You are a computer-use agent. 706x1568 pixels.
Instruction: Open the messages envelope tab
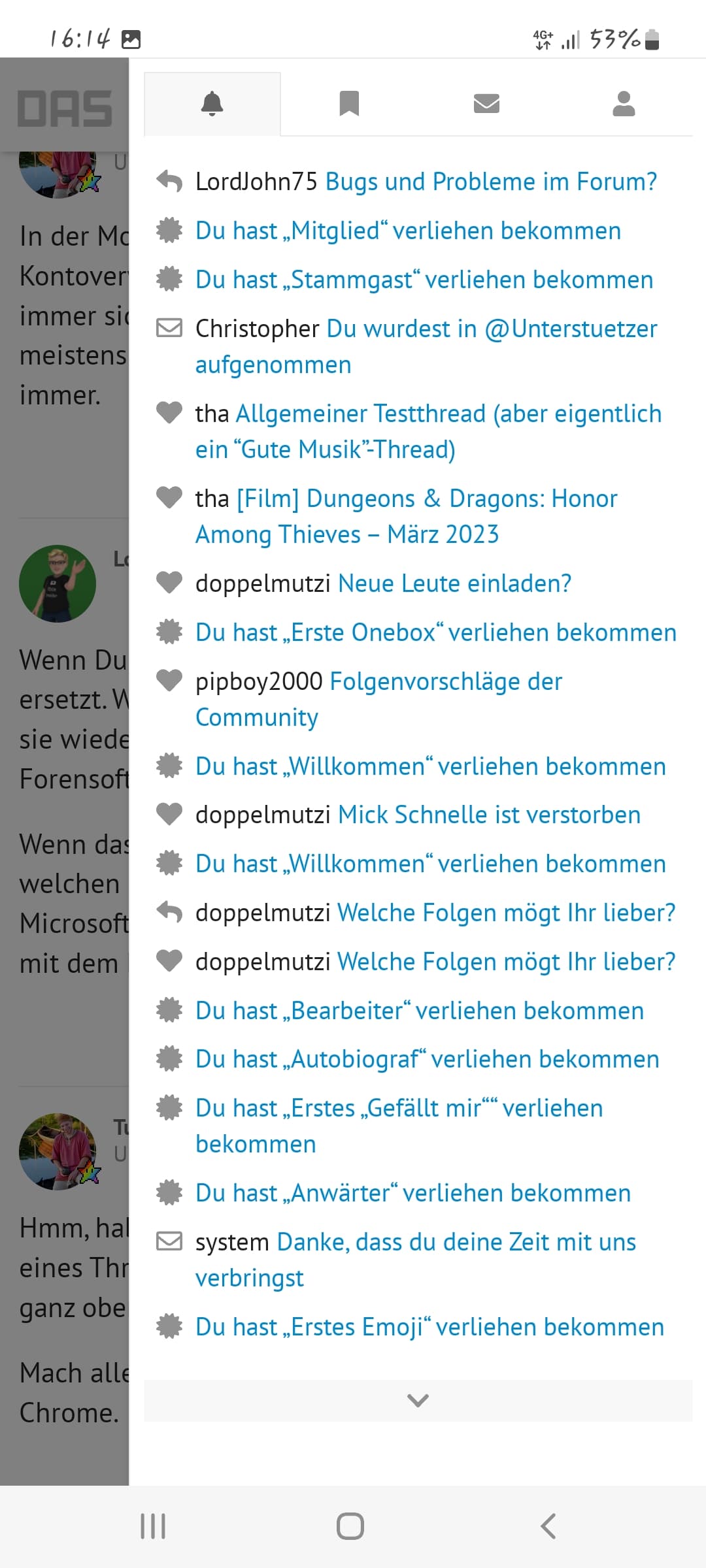pos(486,104)
